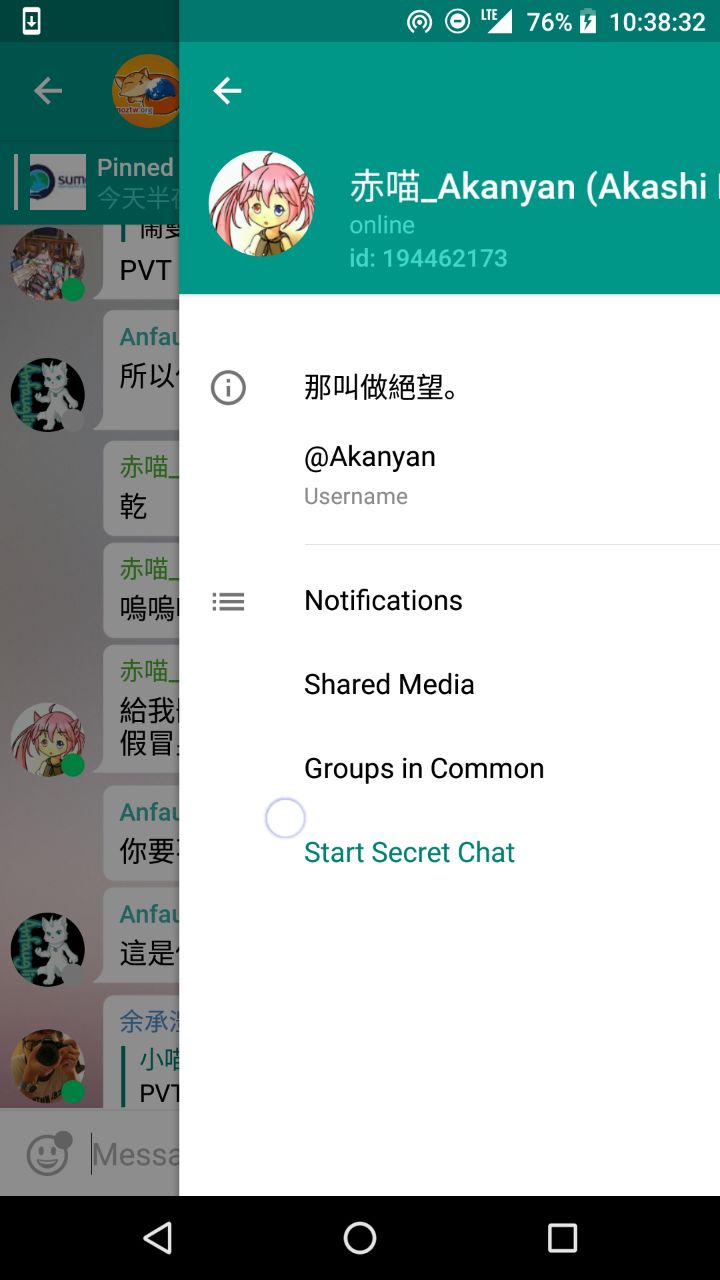Open Shared Media
Screen dimensions: 720x1280
[450, 684]
